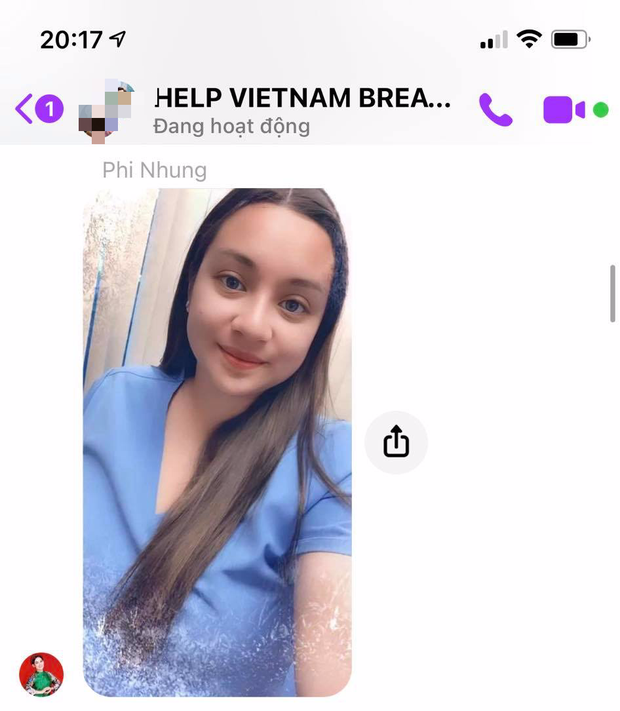View the sender's profile avatar
The image size is (620, 711).
click(x=41, y=674)
